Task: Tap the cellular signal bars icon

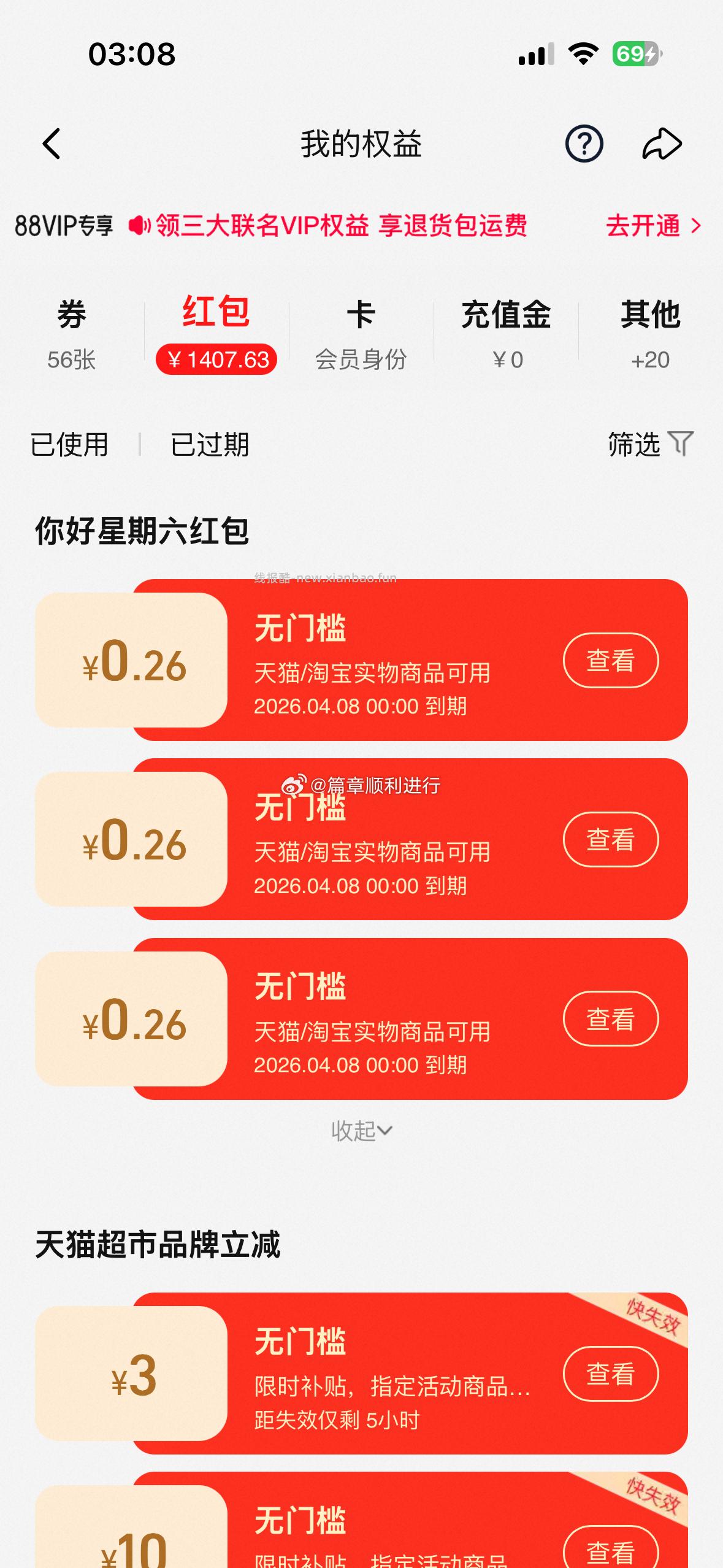Action: pos(535,55)
